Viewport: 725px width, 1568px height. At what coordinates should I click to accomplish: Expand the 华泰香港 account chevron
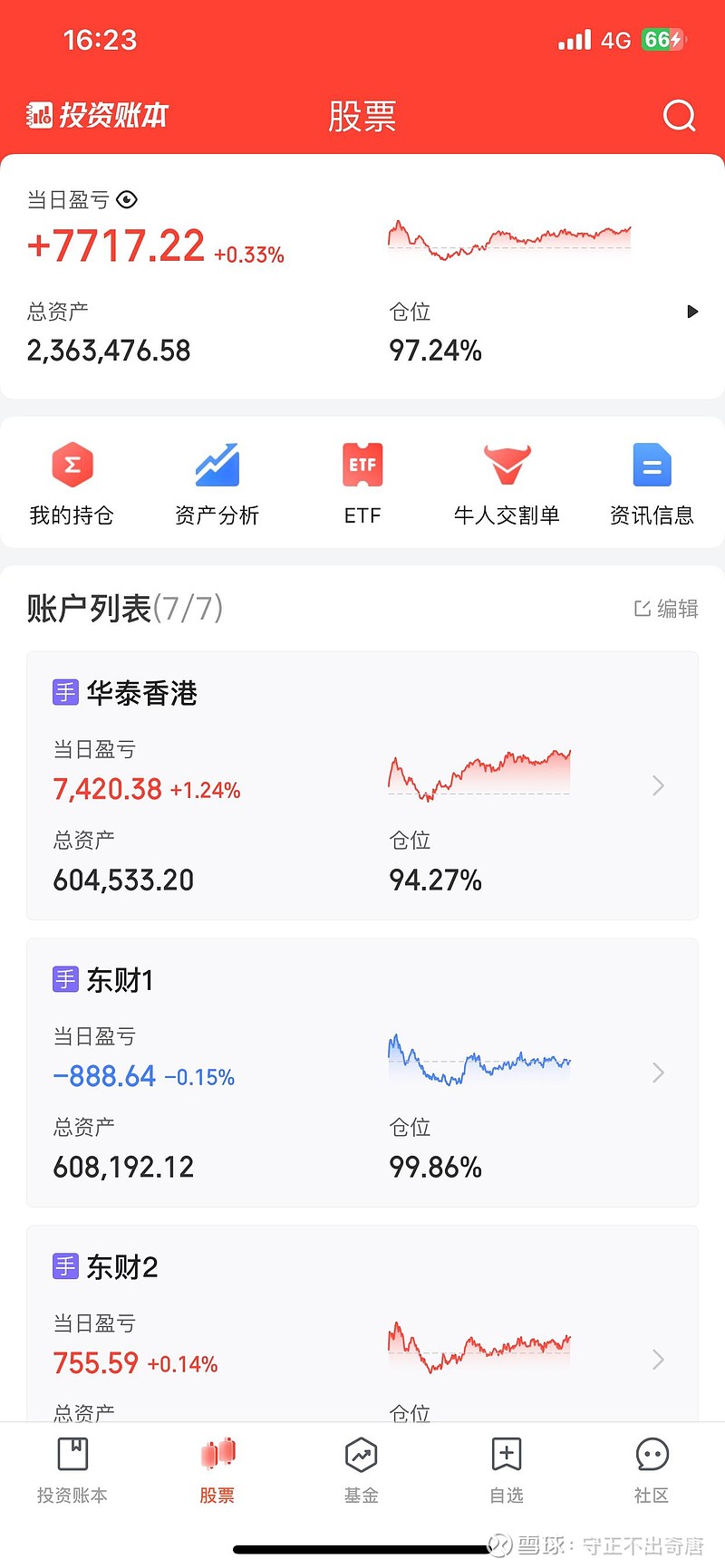[x=658, y=785]
